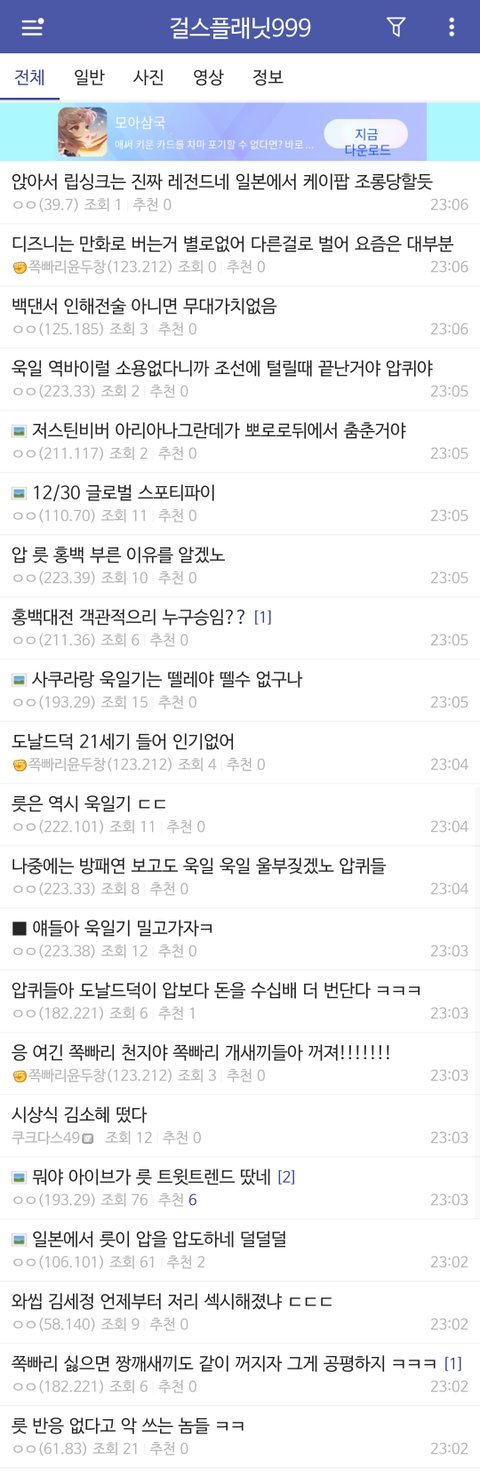480x1476 pixels.
Task: Open the filter funnel icon
Action: (x=396, y=27)
